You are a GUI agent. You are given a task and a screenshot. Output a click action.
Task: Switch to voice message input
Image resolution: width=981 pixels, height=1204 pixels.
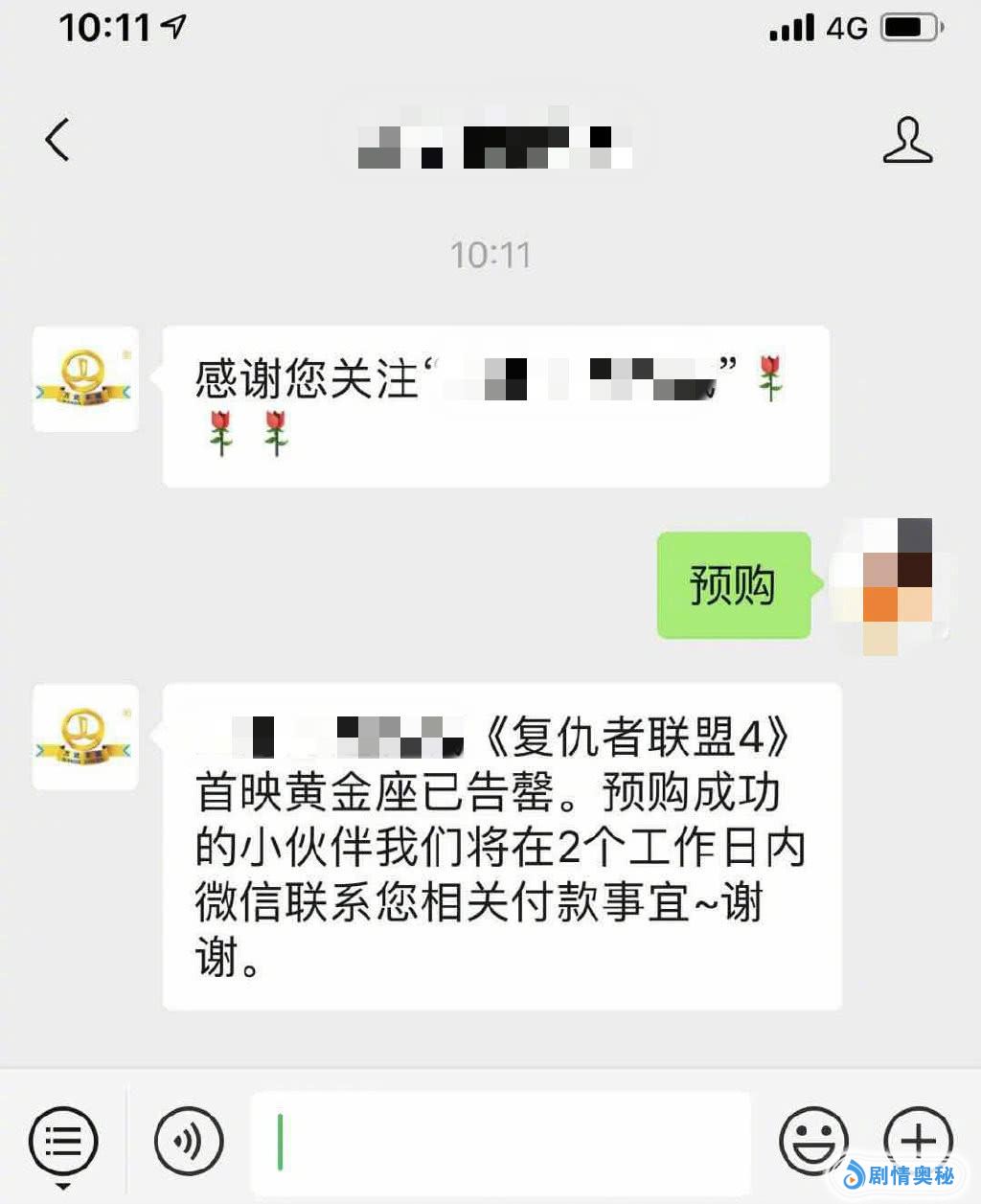[x=189, y=1141]
